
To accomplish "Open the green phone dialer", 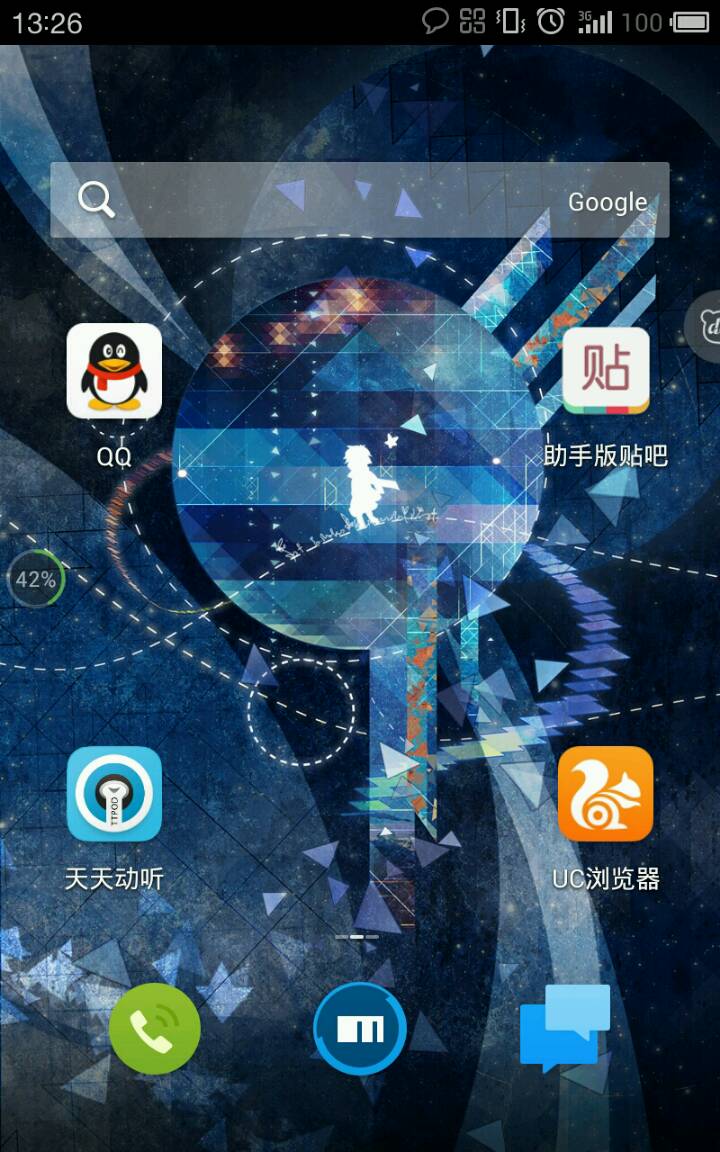I will (x=155, y=1029).
